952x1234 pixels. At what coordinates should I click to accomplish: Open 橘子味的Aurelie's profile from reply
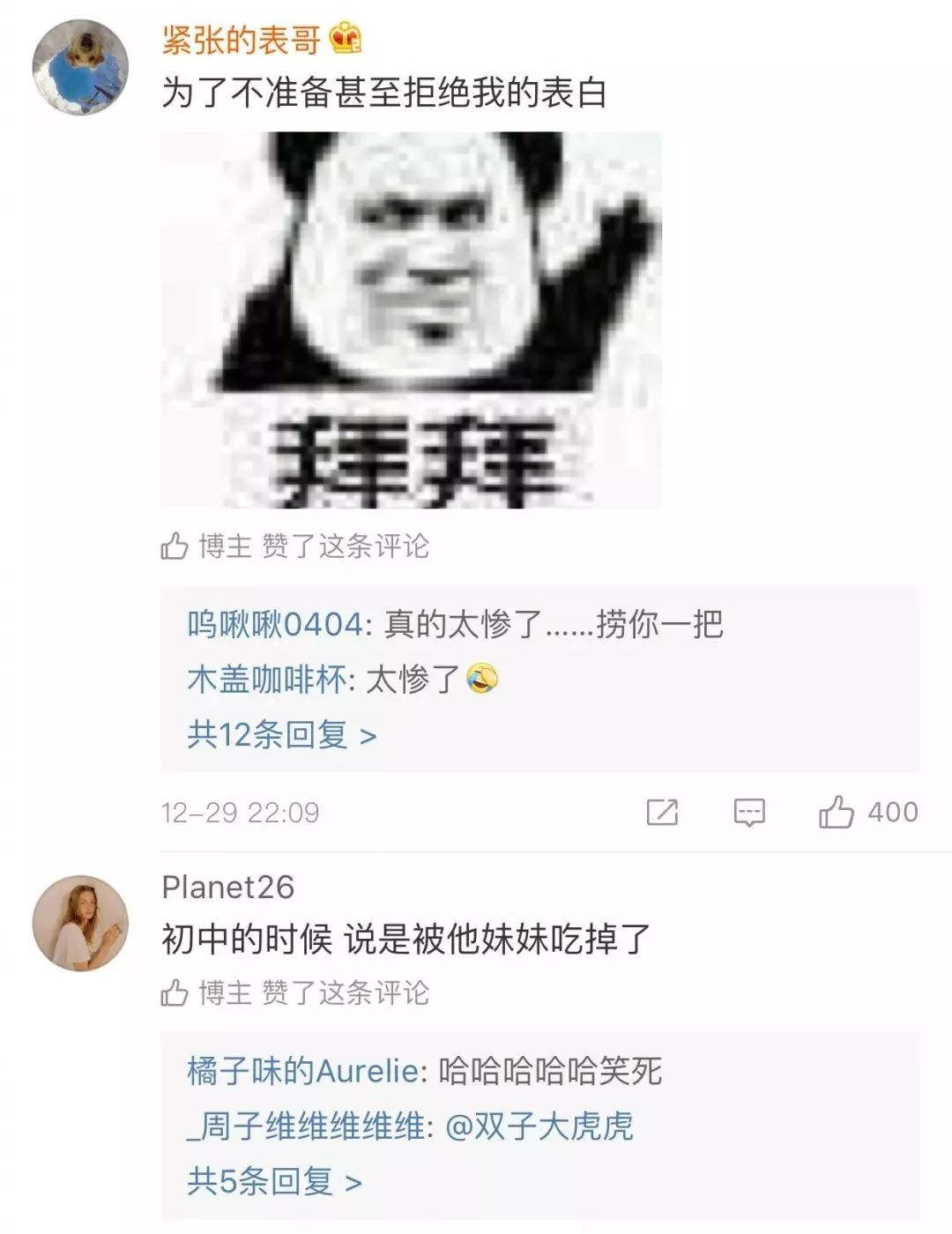click(302, 1072)
